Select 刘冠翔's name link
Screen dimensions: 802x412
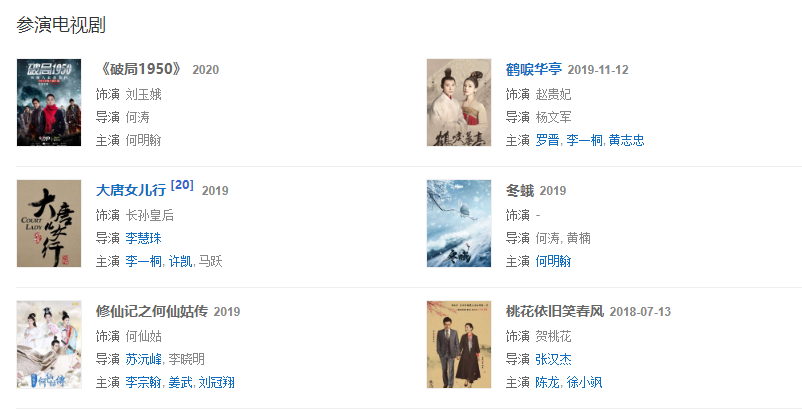pos(216,382)
